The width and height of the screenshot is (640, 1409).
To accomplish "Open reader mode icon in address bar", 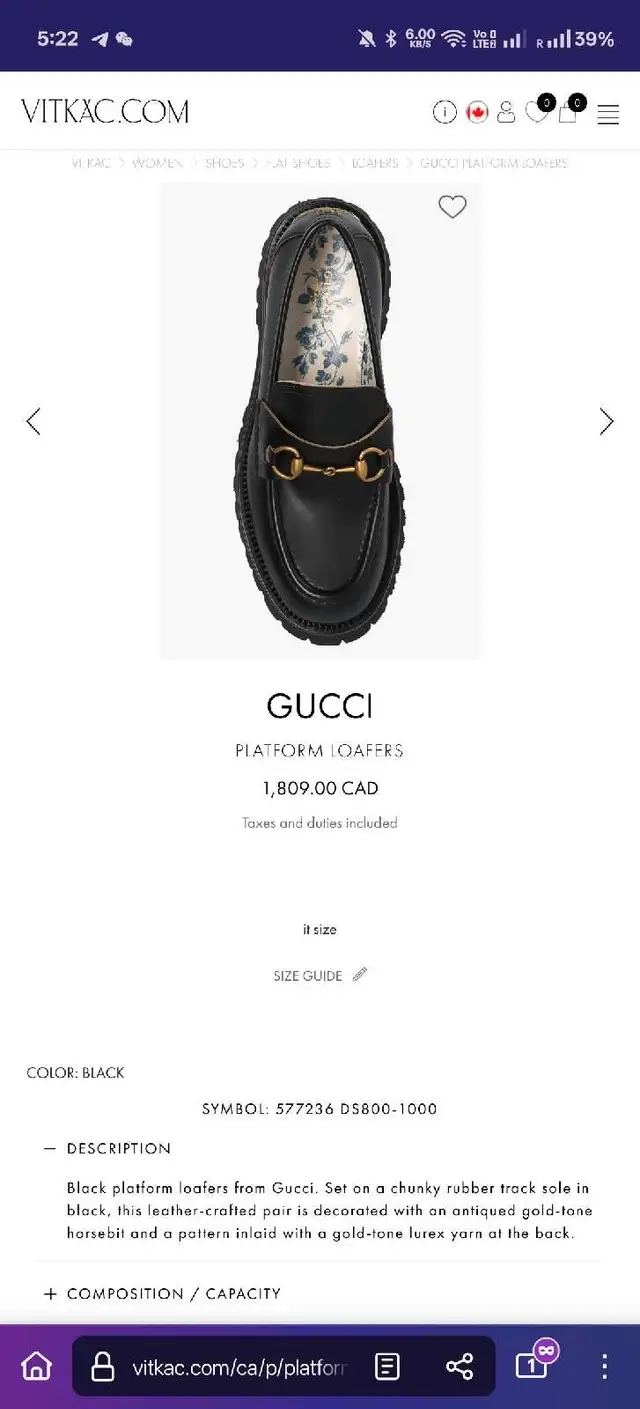I will [x=387, y=1367].
